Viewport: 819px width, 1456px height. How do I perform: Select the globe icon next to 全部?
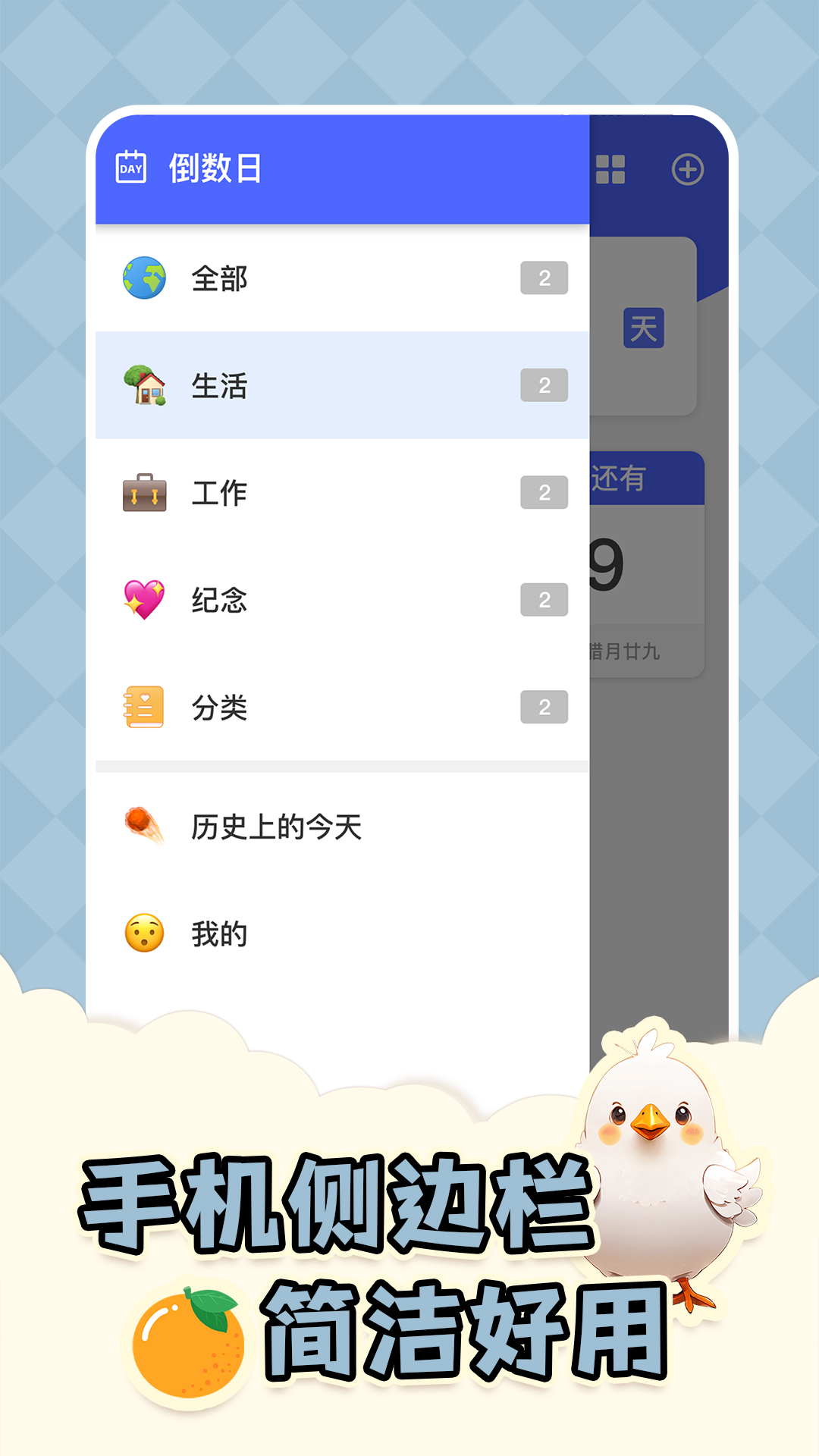[x=145, y=279]
